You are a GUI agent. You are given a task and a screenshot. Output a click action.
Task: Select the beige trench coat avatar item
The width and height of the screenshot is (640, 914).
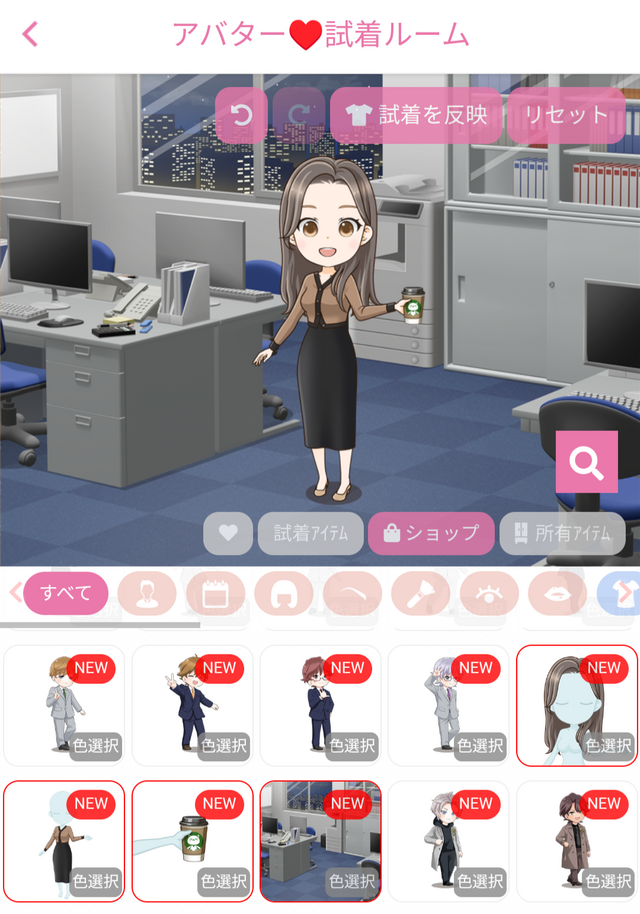(576, 841)
